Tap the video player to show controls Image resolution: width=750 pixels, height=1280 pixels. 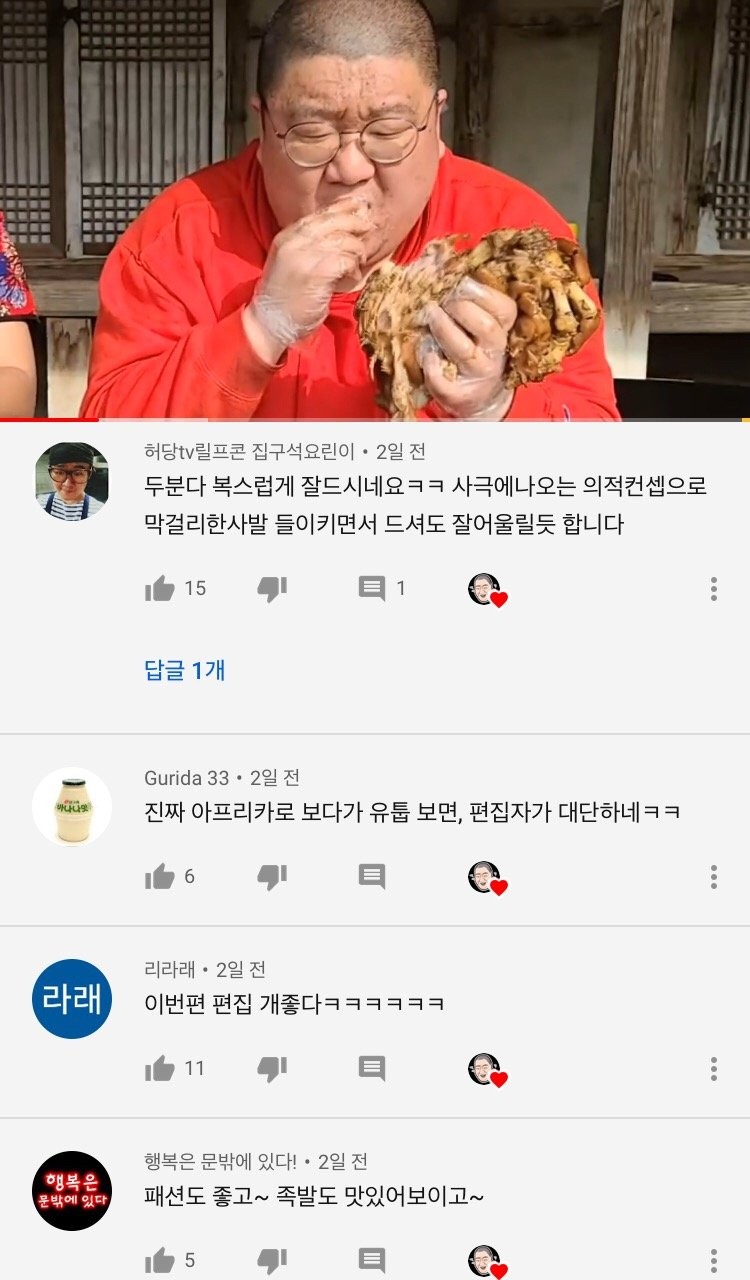click(x=375, y=210)
